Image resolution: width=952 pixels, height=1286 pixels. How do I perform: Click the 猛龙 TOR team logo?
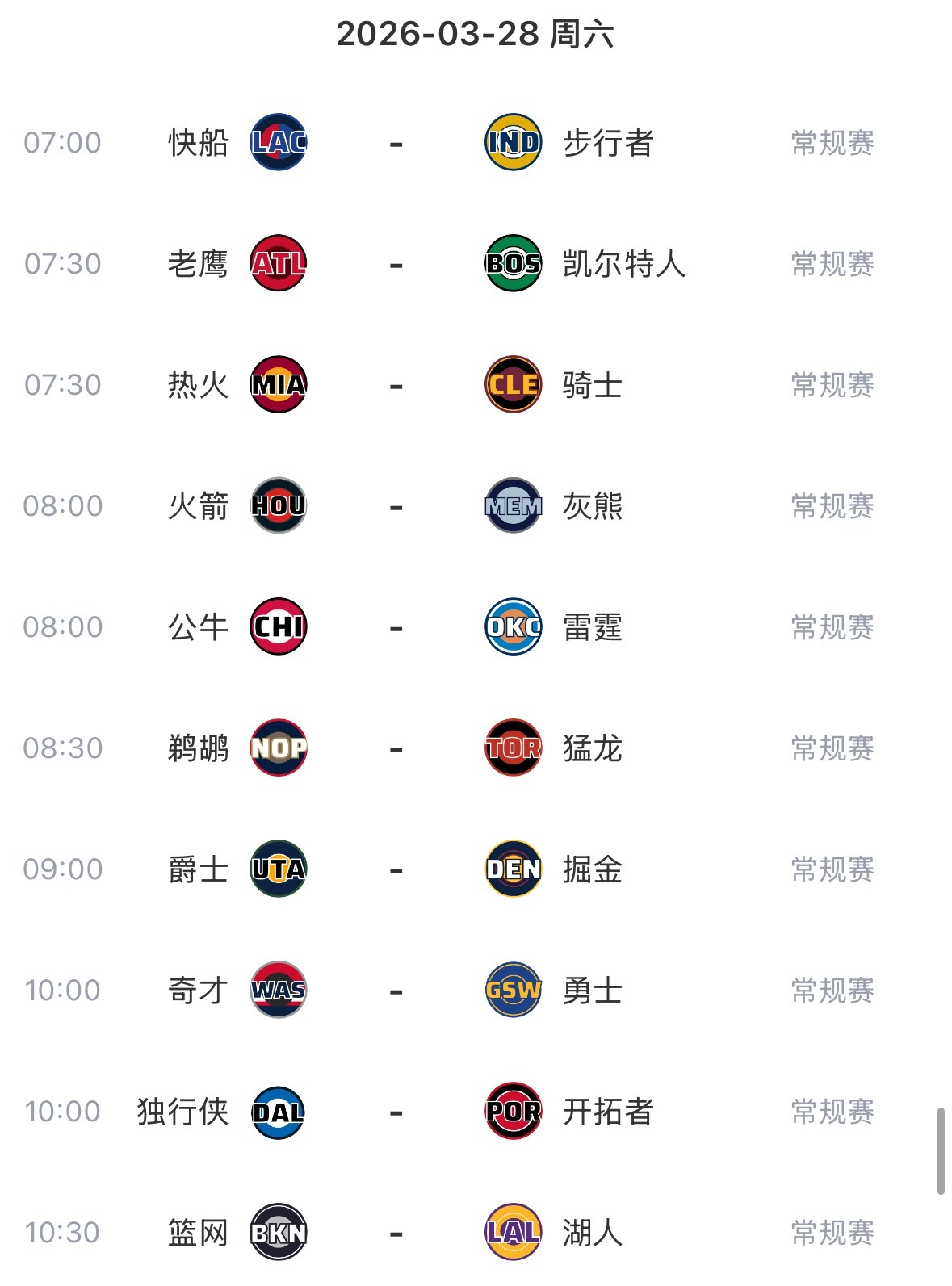tap(511, 748)
